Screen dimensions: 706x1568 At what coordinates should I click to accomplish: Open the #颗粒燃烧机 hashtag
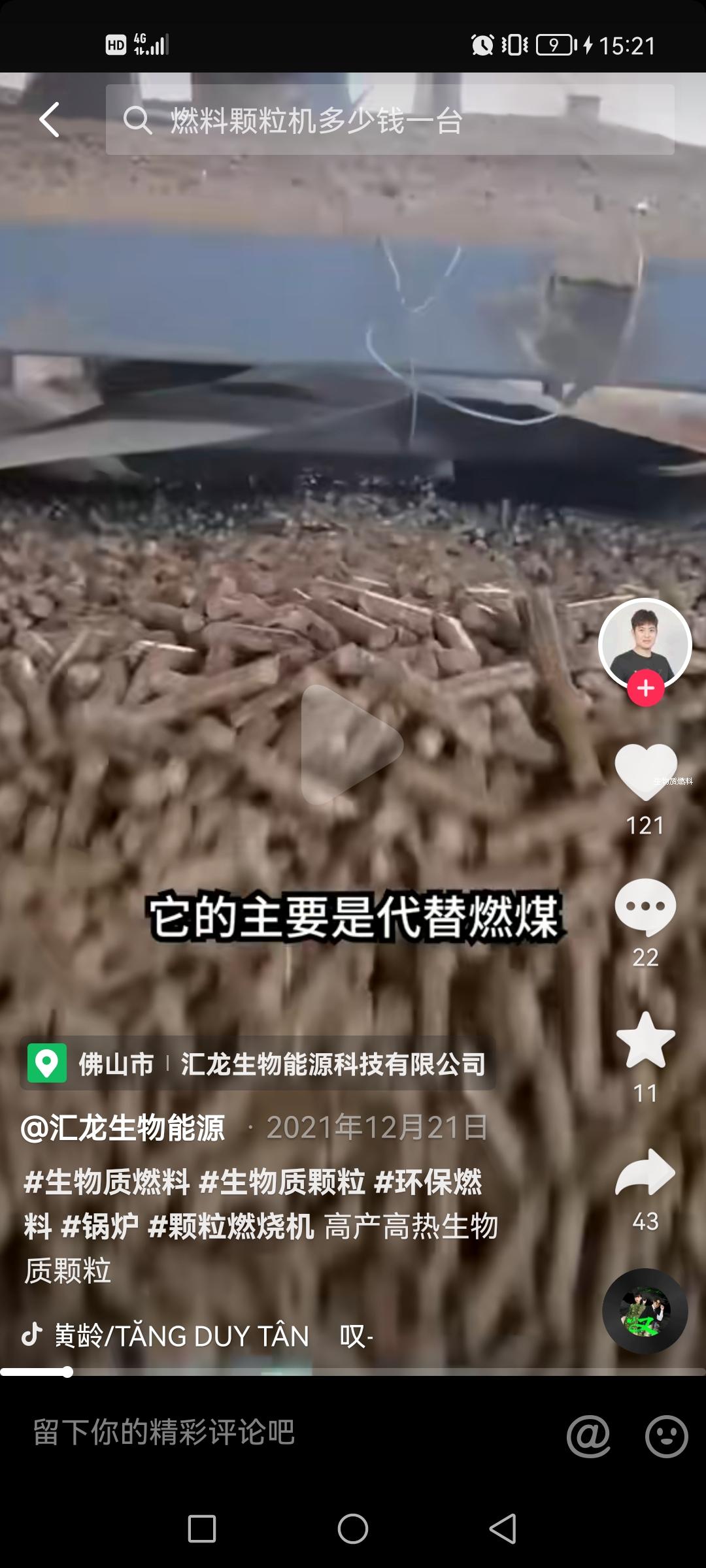tap(231, 1226)
